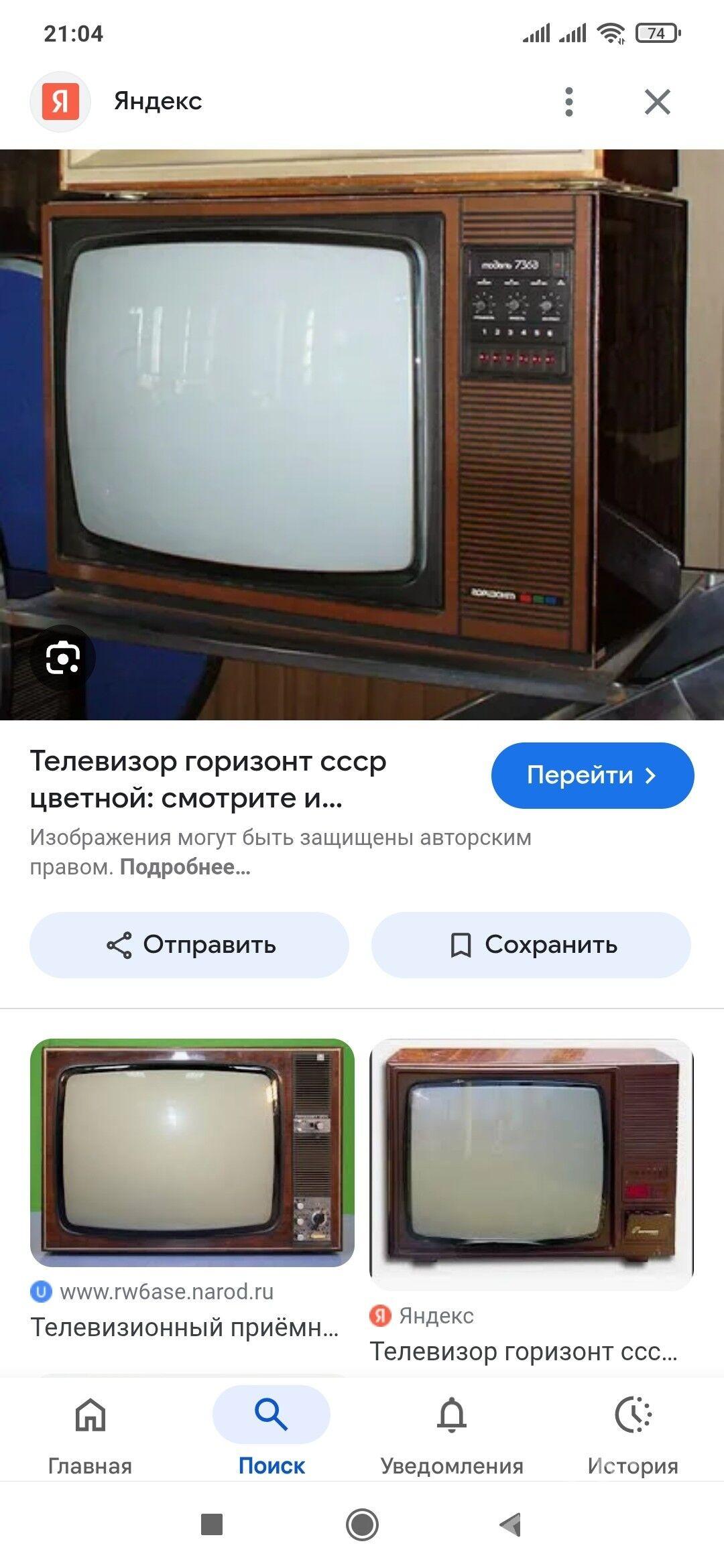Tap the system home button
This screenshot has height=1568, width=724.
(x=362, y=1525)
